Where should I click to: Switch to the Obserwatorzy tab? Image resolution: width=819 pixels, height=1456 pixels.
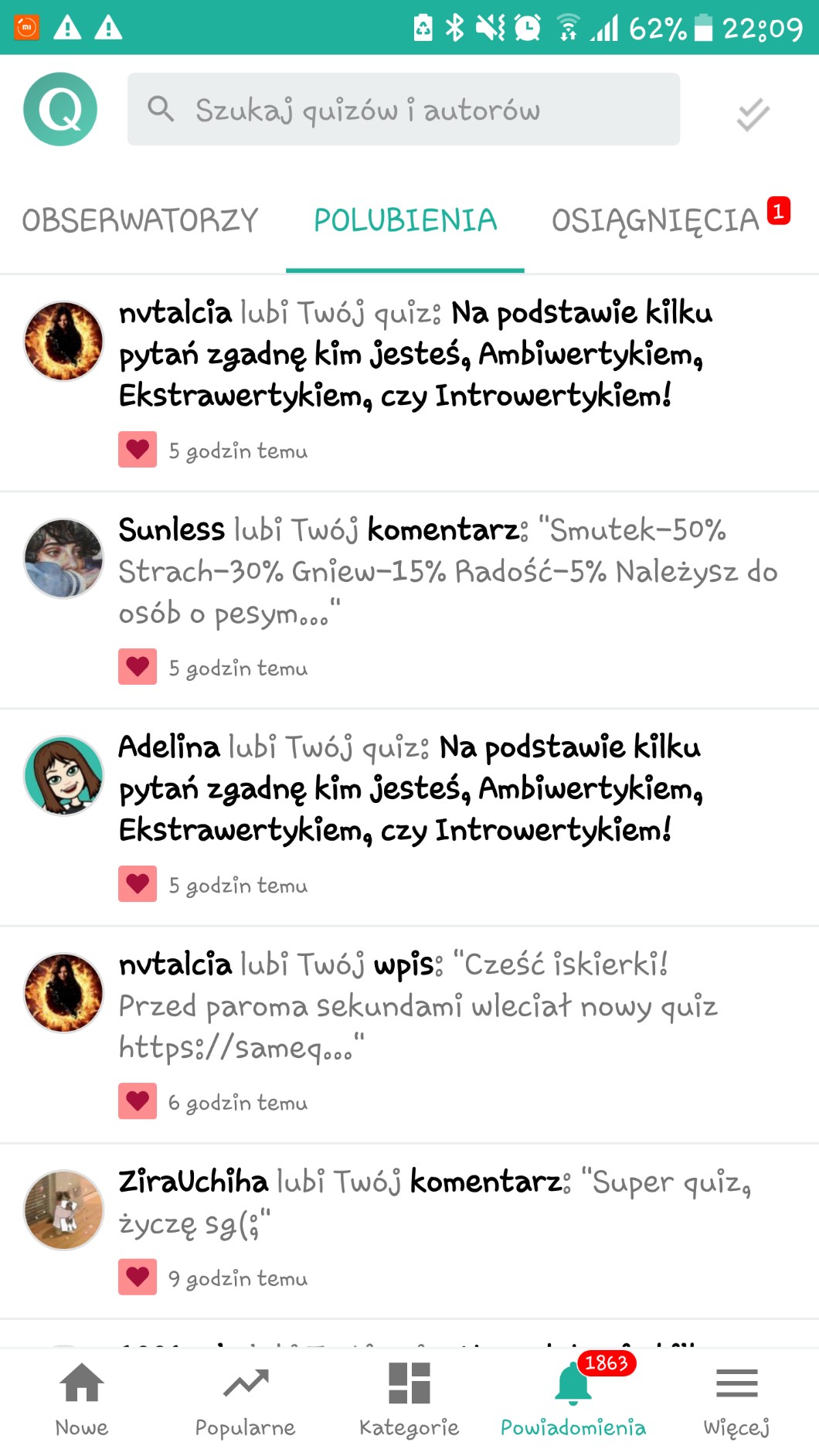[x=140, y=221]
